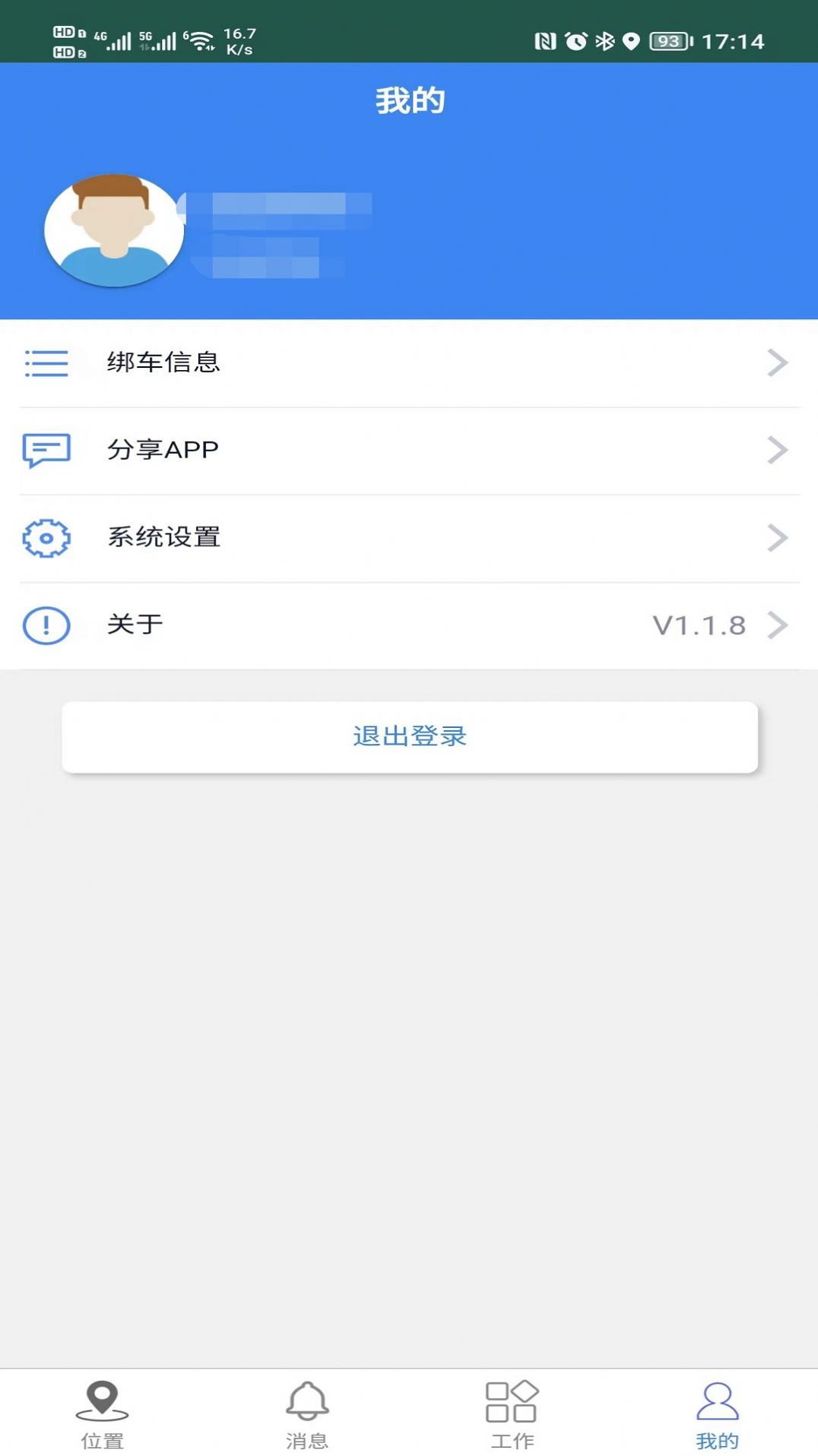Open the 分享APP row chevron
This screenshot has height=1456, width=818.
[x=776, y=451]
